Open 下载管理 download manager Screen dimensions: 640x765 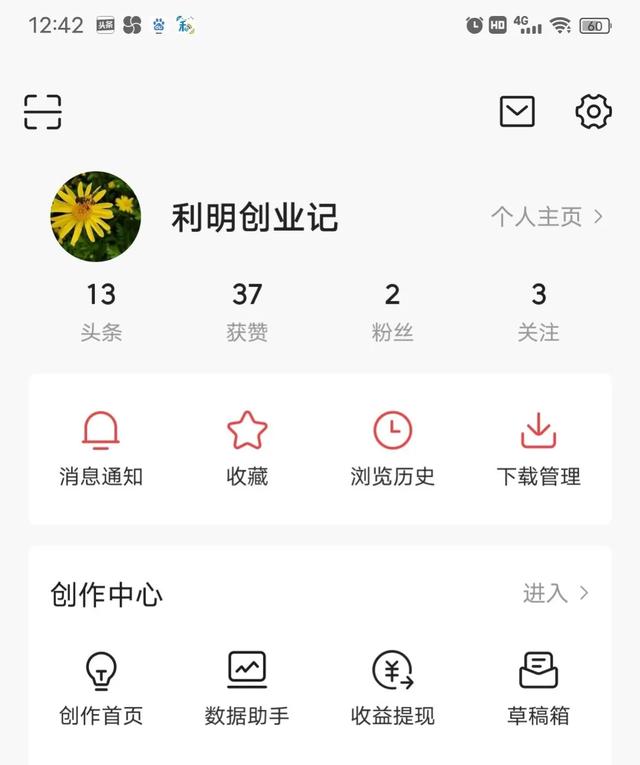[538, 449]
